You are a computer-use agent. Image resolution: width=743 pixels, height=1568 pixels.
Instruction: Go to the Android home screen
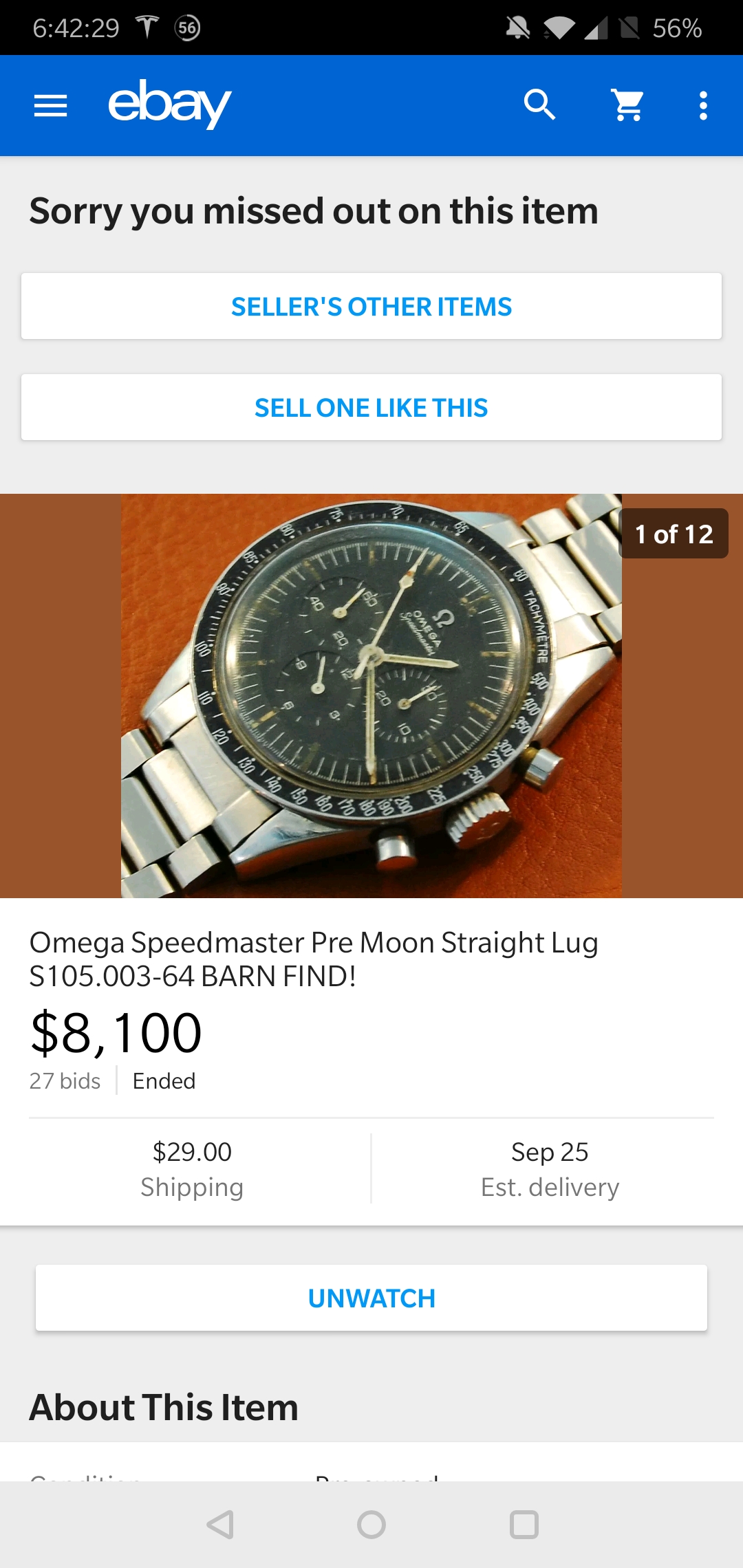coord(371,1525)
